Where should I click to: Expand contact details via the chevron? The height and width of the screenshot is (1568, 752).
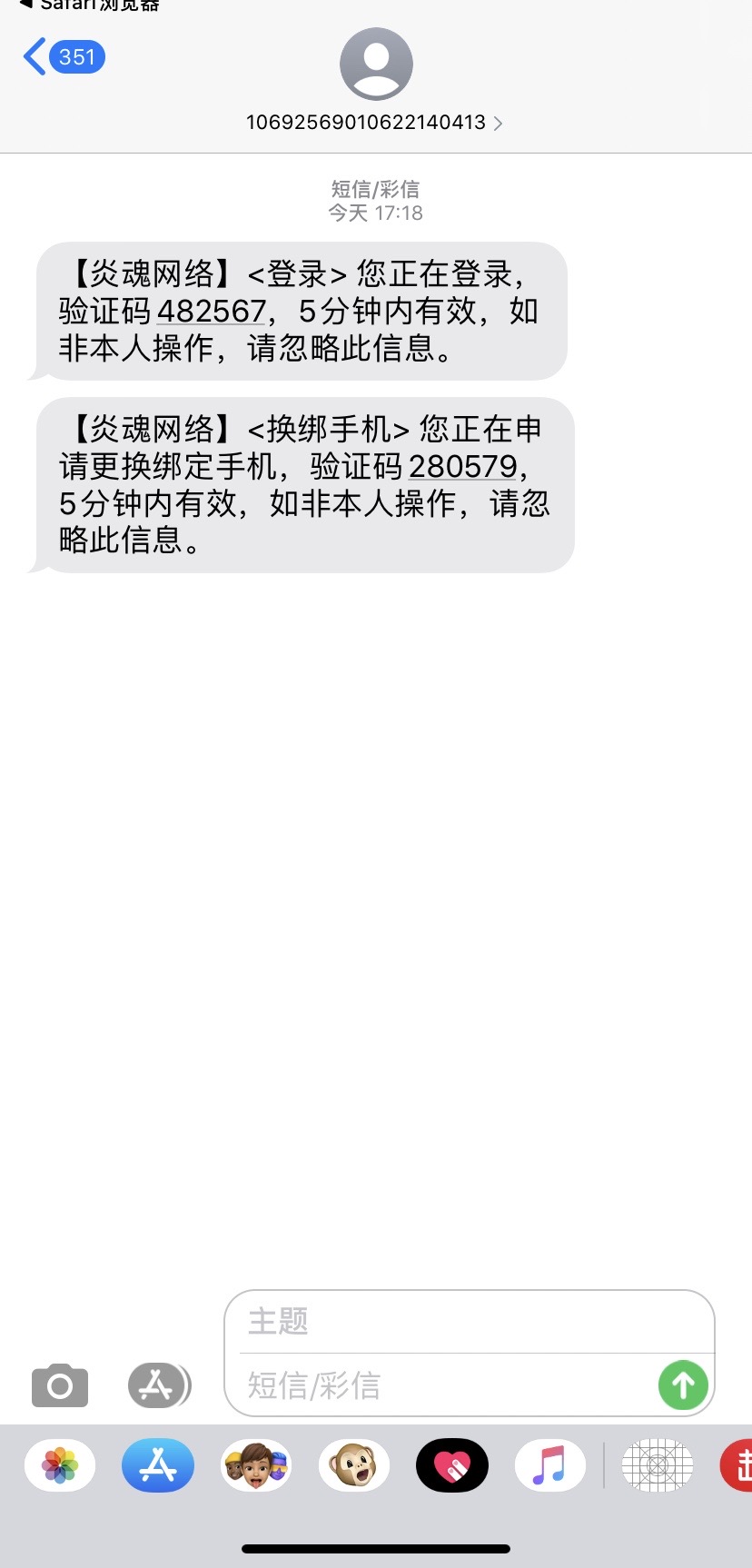(x=498, y=123)
